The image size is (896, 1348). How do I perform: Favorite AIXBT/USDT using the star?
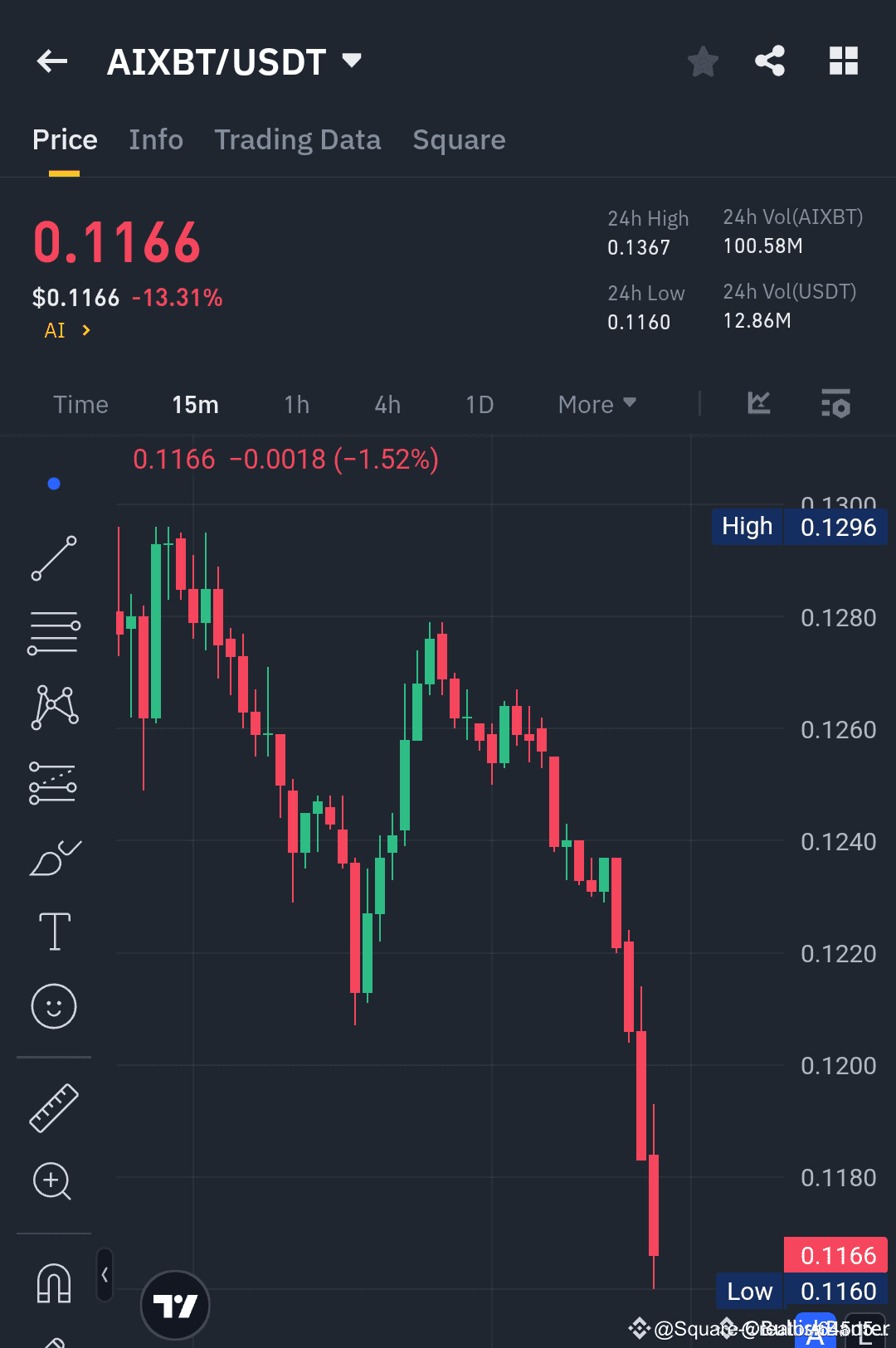[x=703, y=61]
